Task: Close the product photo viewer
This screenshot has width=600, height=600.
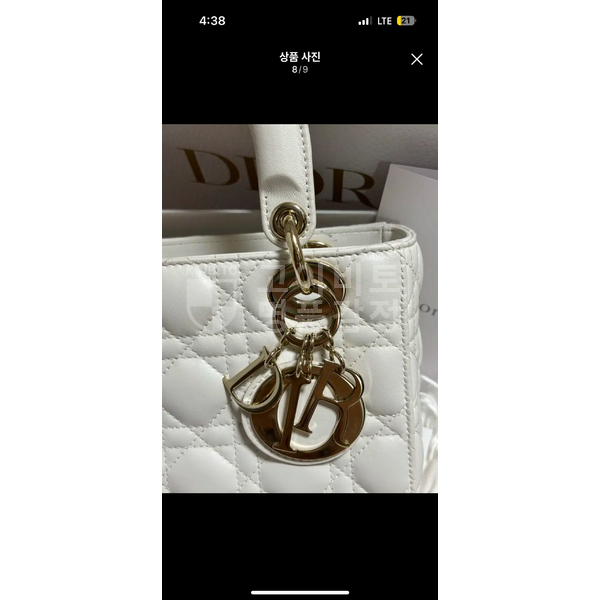Action: pos(417,59)
